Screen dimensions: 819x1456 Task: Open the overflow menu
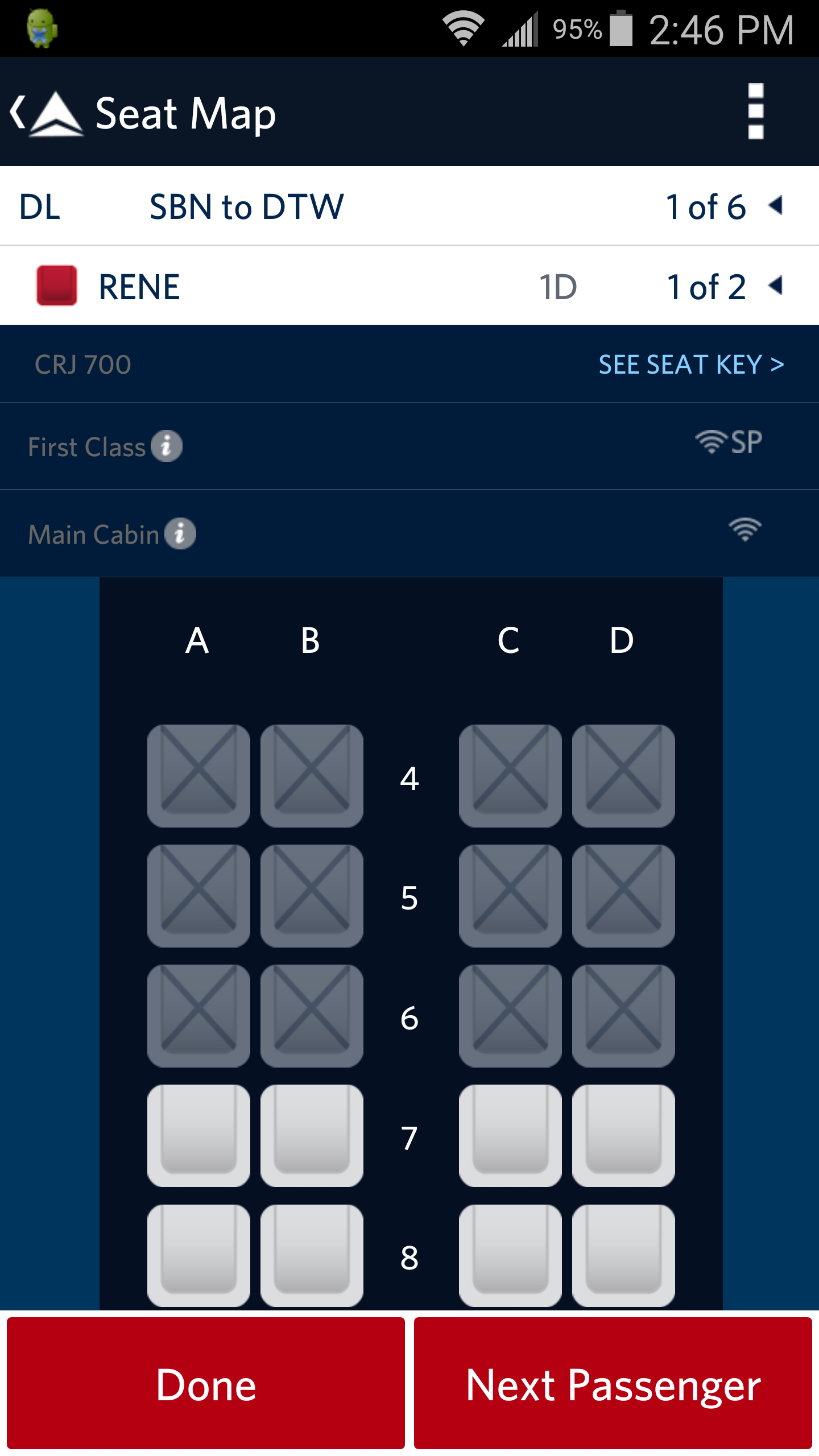click(x=755, y=111)
